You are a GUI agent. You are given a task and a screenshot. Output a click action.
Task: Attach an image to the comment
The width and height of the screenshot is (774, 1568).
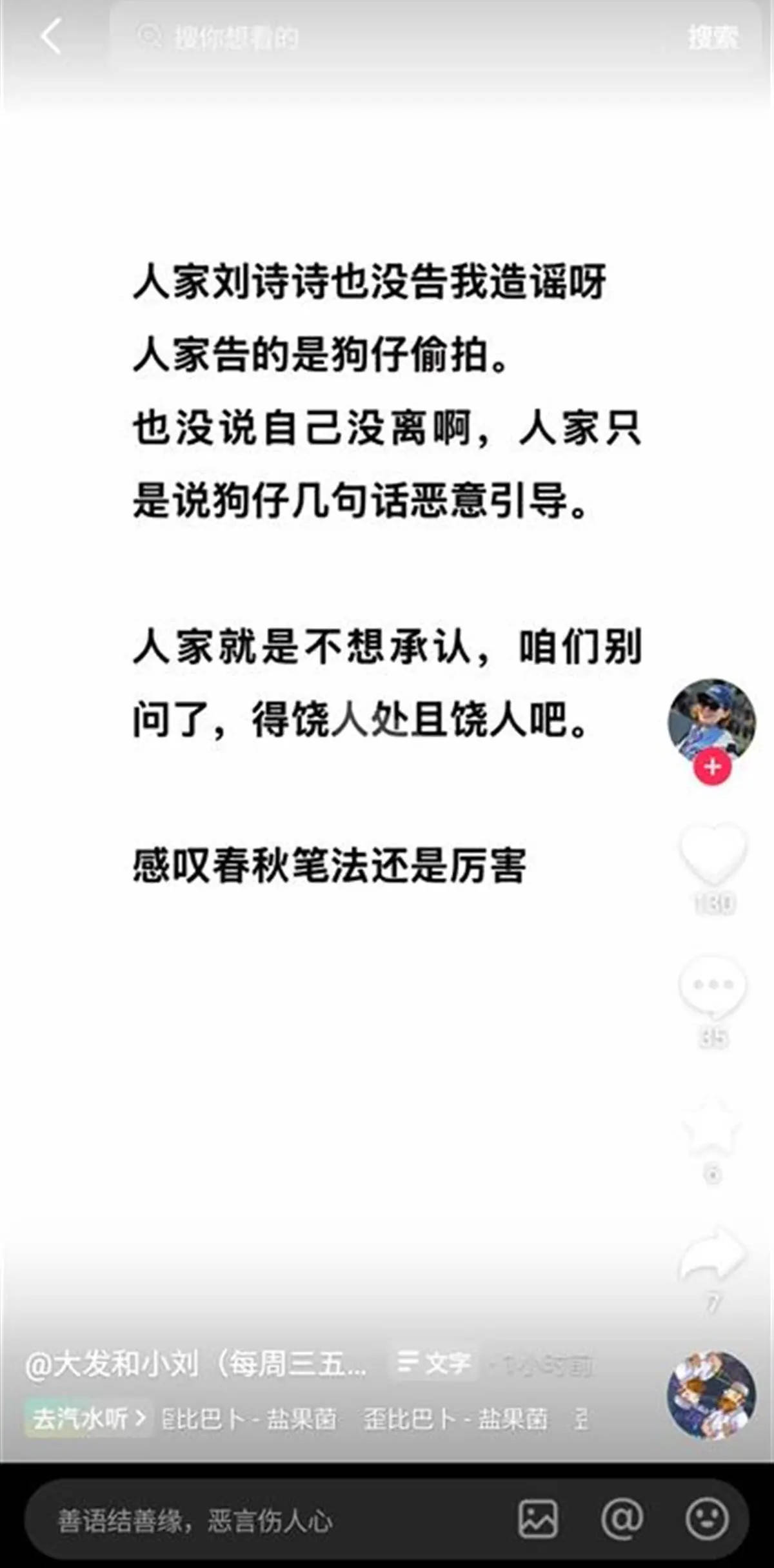click(538, 1519)
